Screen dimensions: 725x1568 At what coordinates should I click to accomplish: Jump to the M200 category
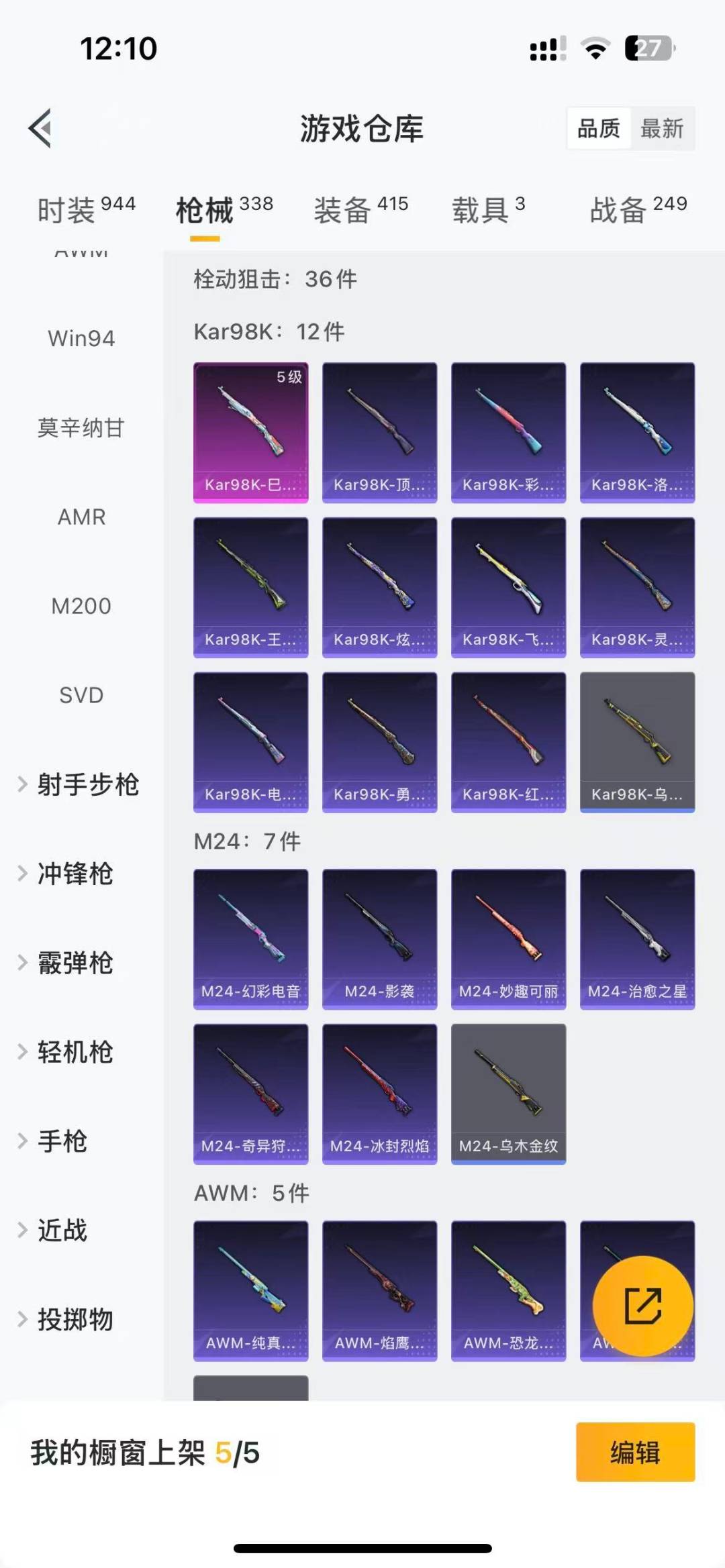click(81, 606)
